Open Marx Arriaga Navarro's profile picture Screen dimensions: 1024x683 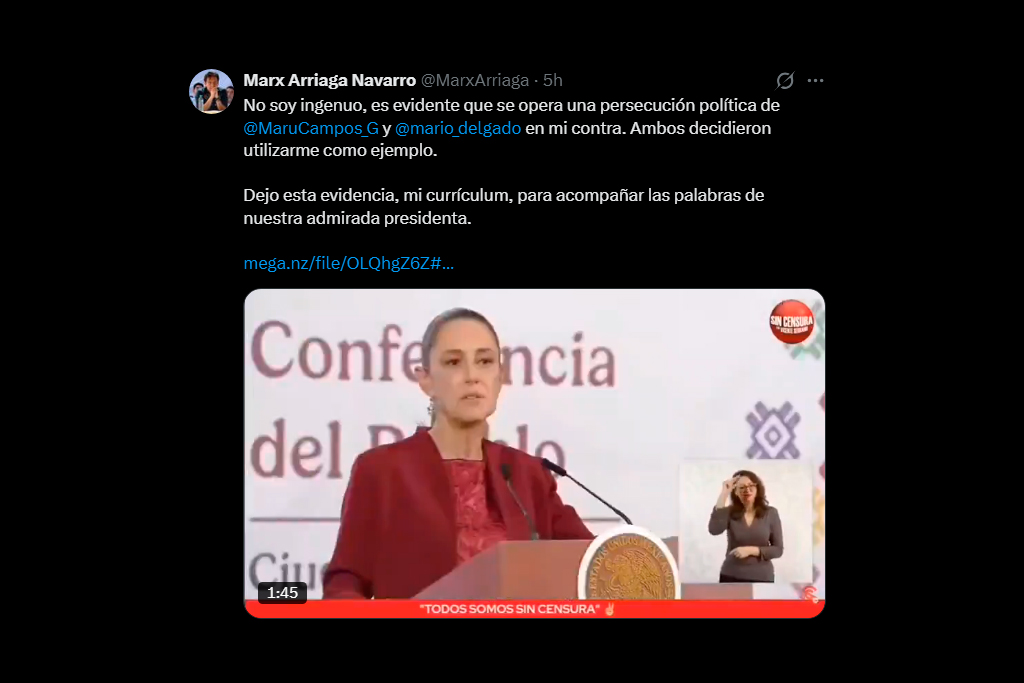211,91
